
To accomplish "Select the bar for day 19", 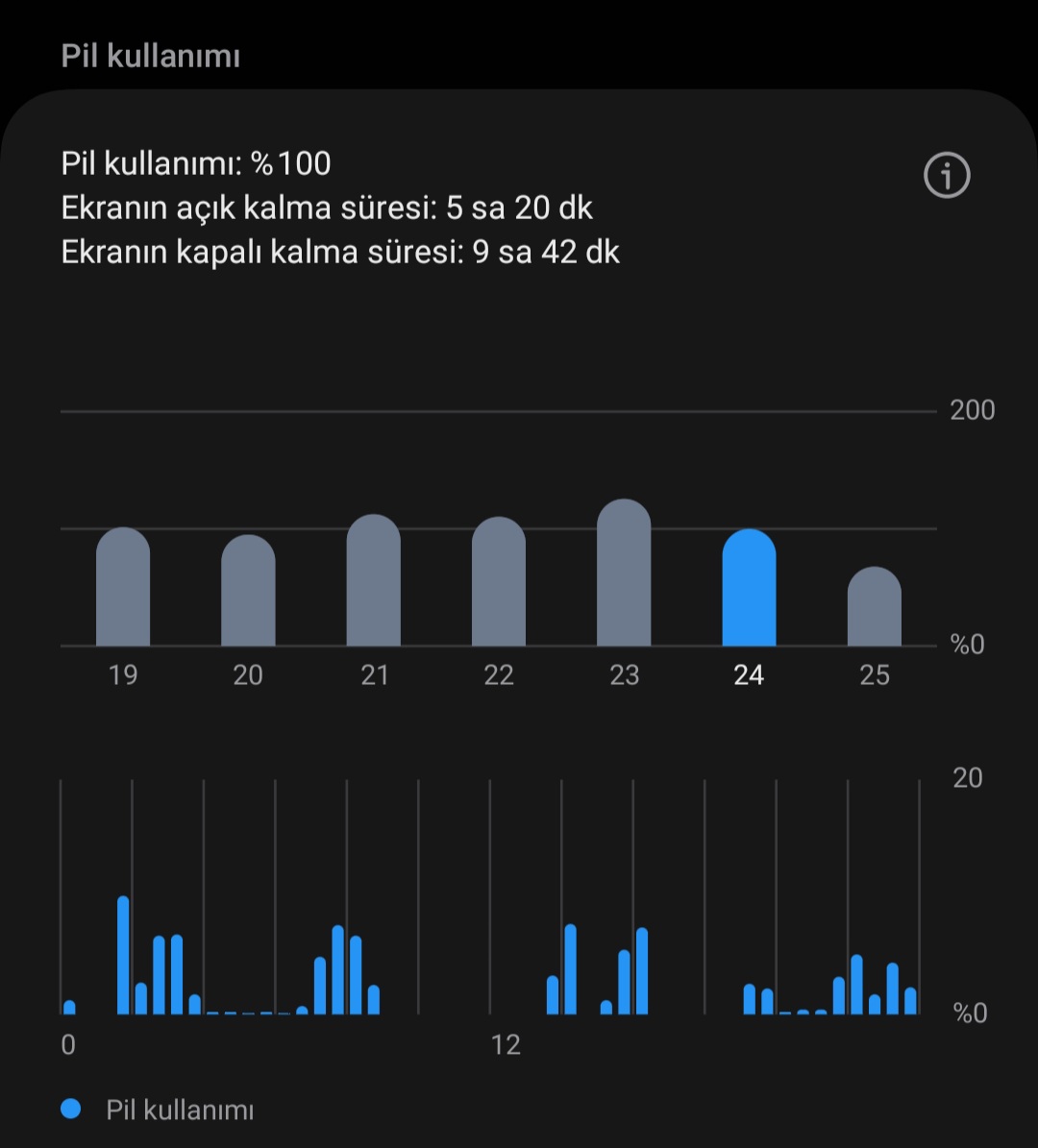I will (123, 586).
